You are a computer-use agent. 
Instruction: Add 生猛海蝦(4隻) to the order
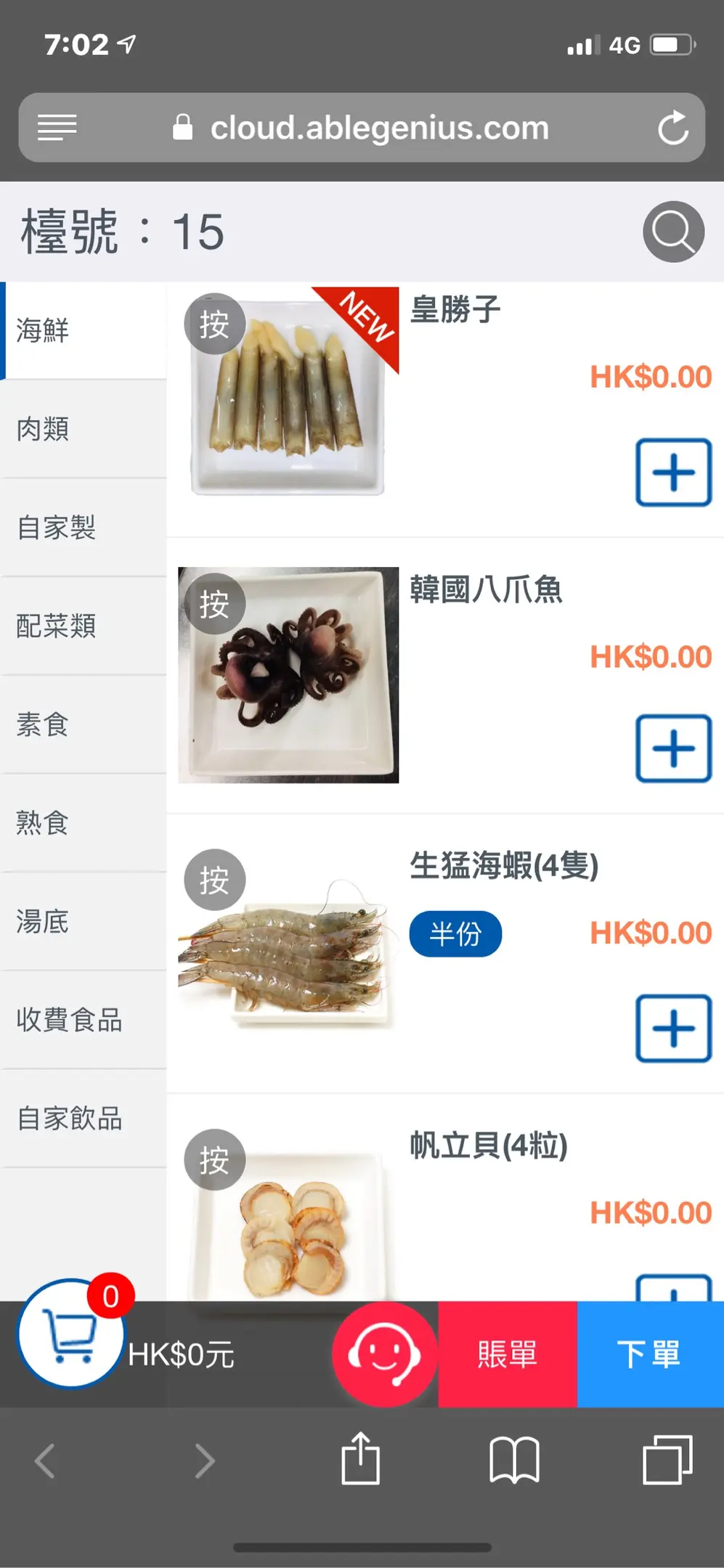[673, 1029]
